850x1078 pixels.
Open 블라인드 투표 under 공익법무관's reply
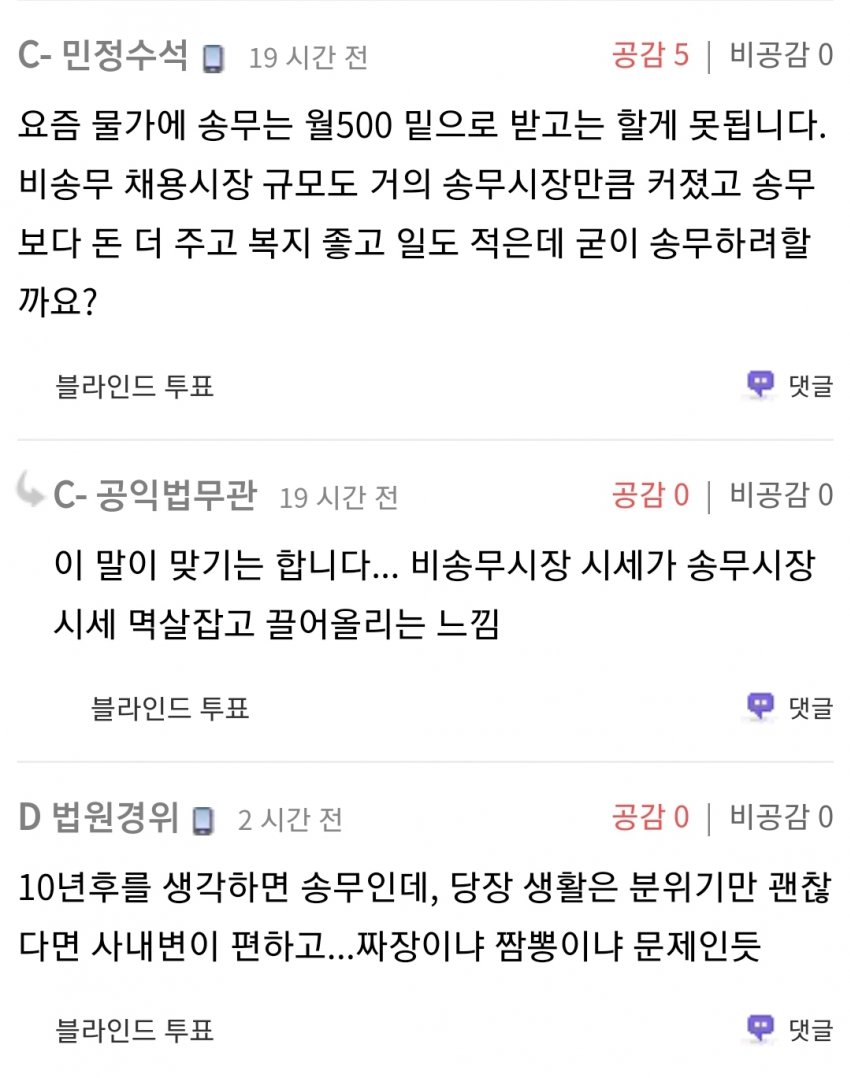point(170,708)
